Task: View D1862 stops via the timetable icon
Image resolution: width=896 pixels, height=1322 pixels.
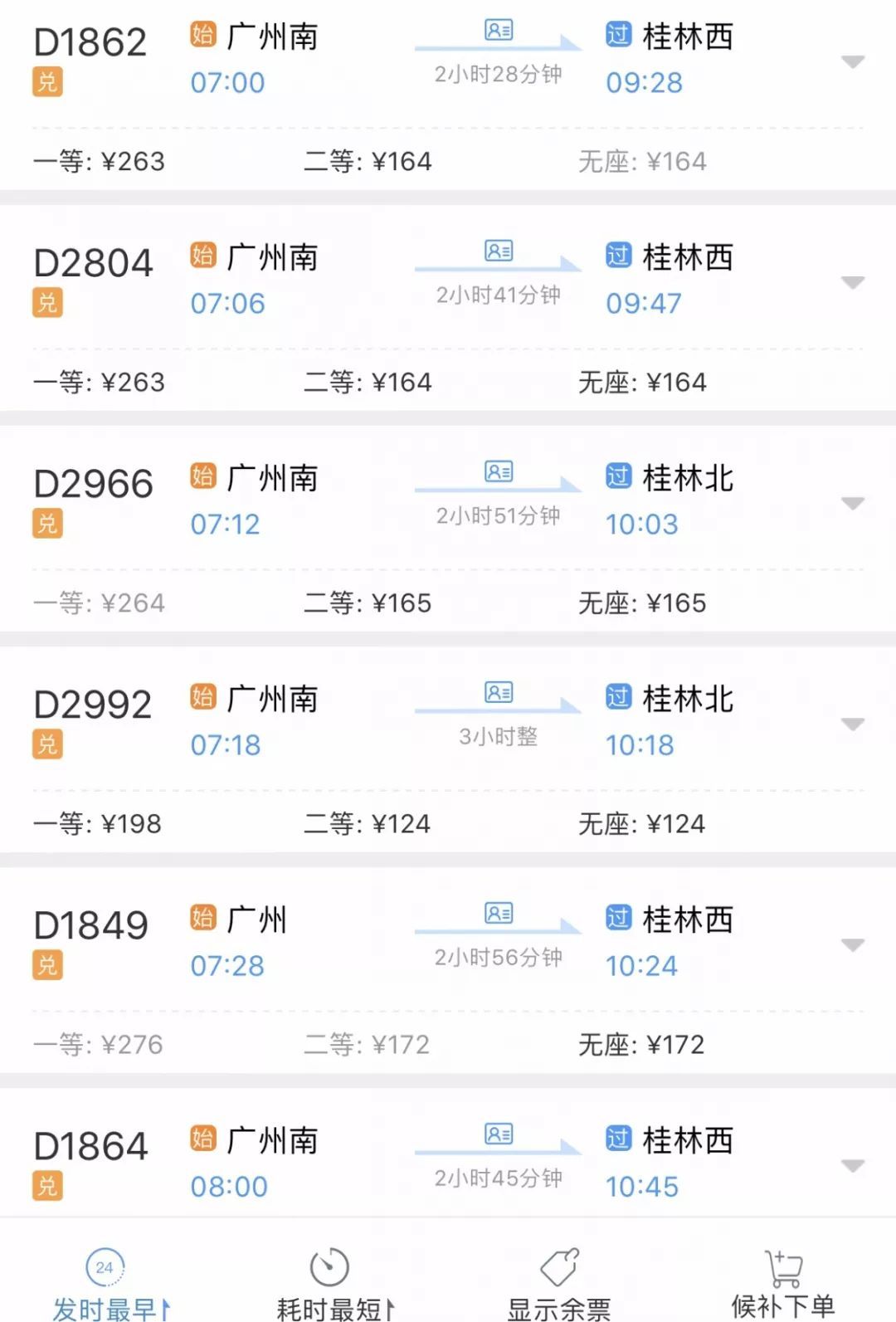Action: pos(499,31)
